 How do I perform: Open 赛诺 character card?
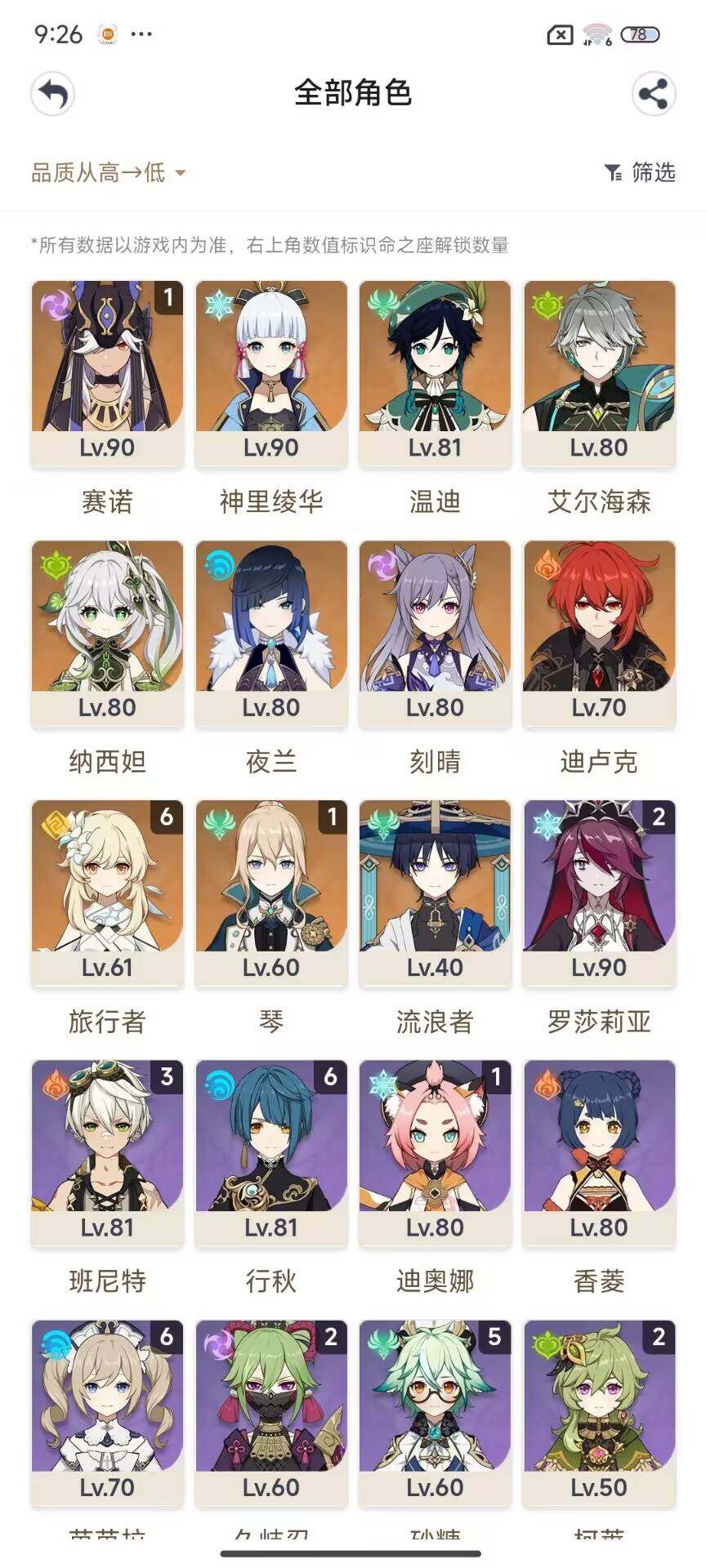click(107, 374)
